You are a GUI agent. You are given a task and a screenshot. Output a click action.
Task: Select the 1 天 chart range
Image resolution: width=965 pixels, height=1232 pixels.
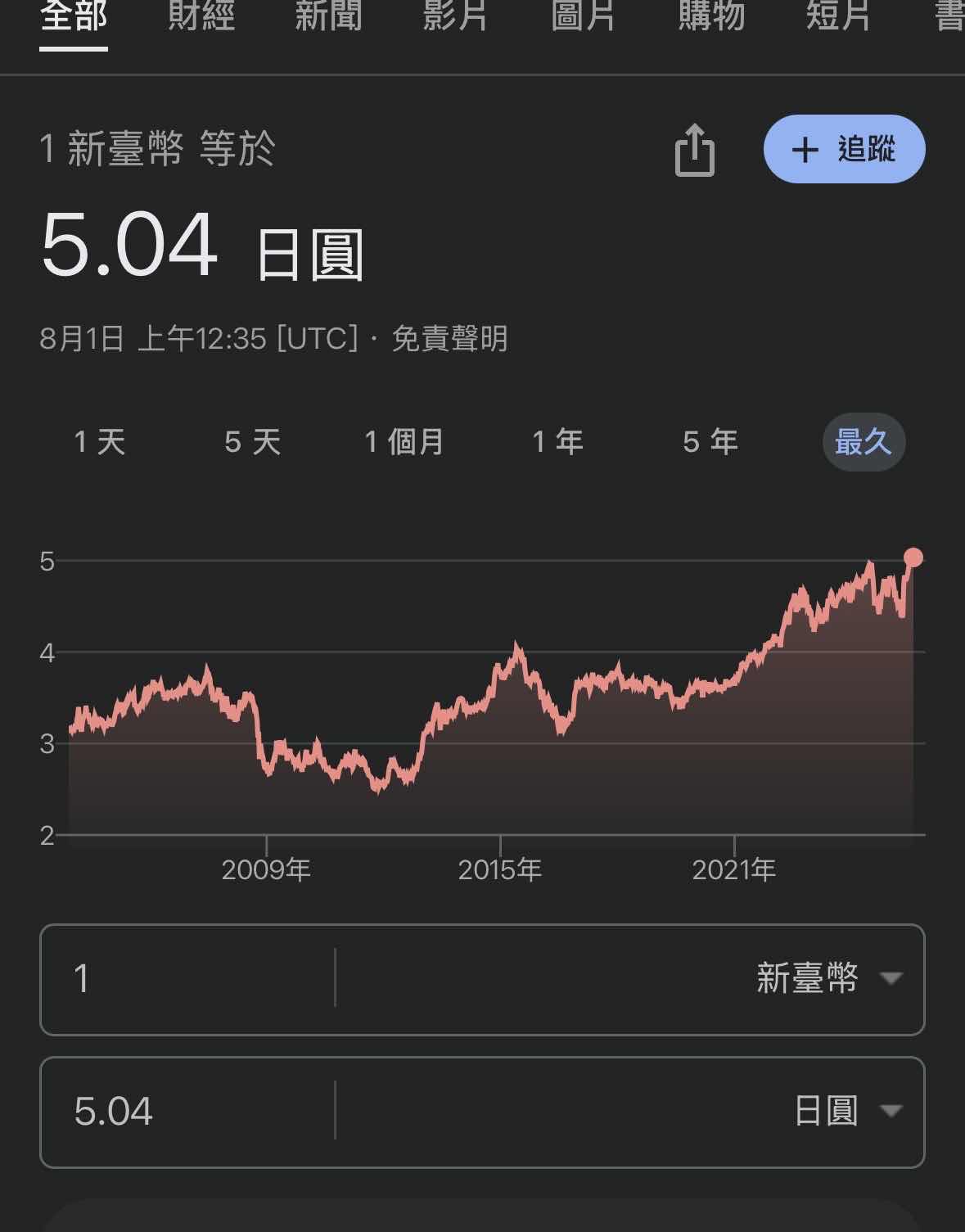click(100, 442)
